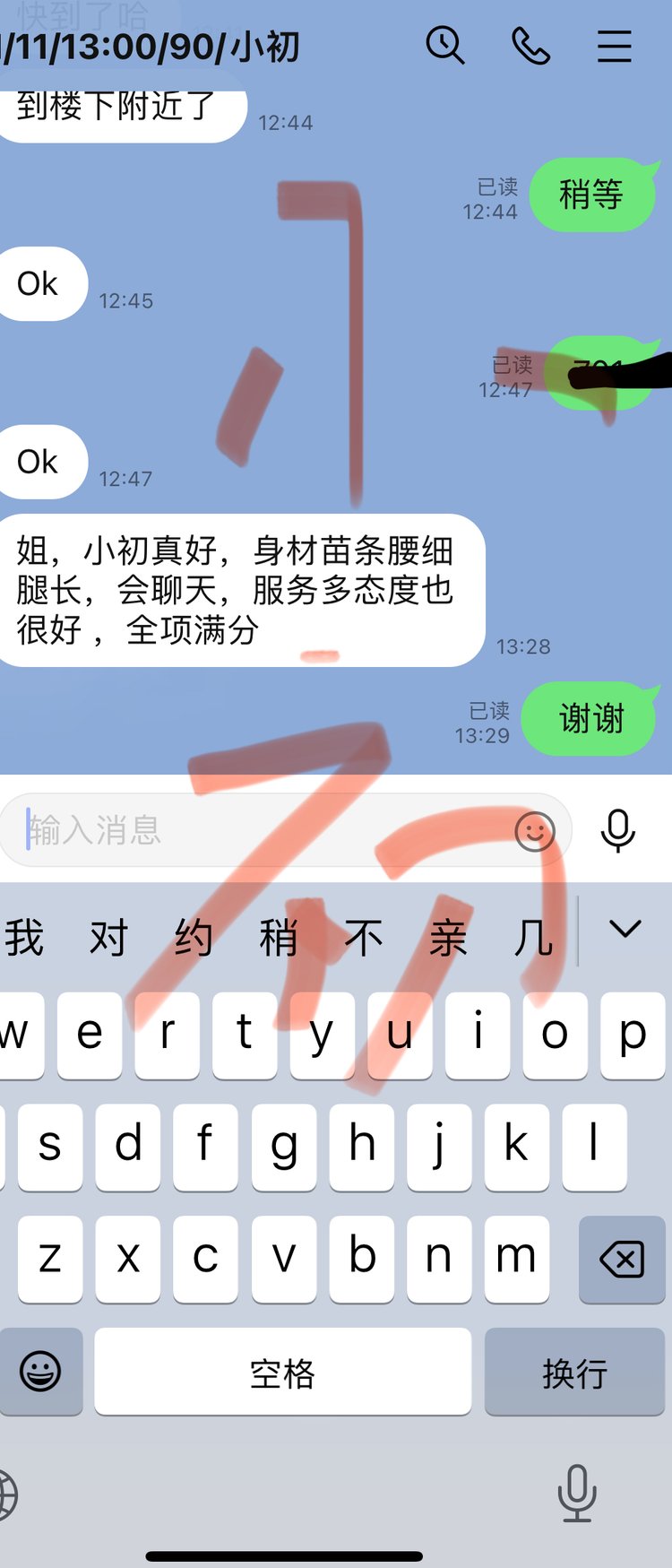
Task: Type the letter h key
Action: 361,1146
